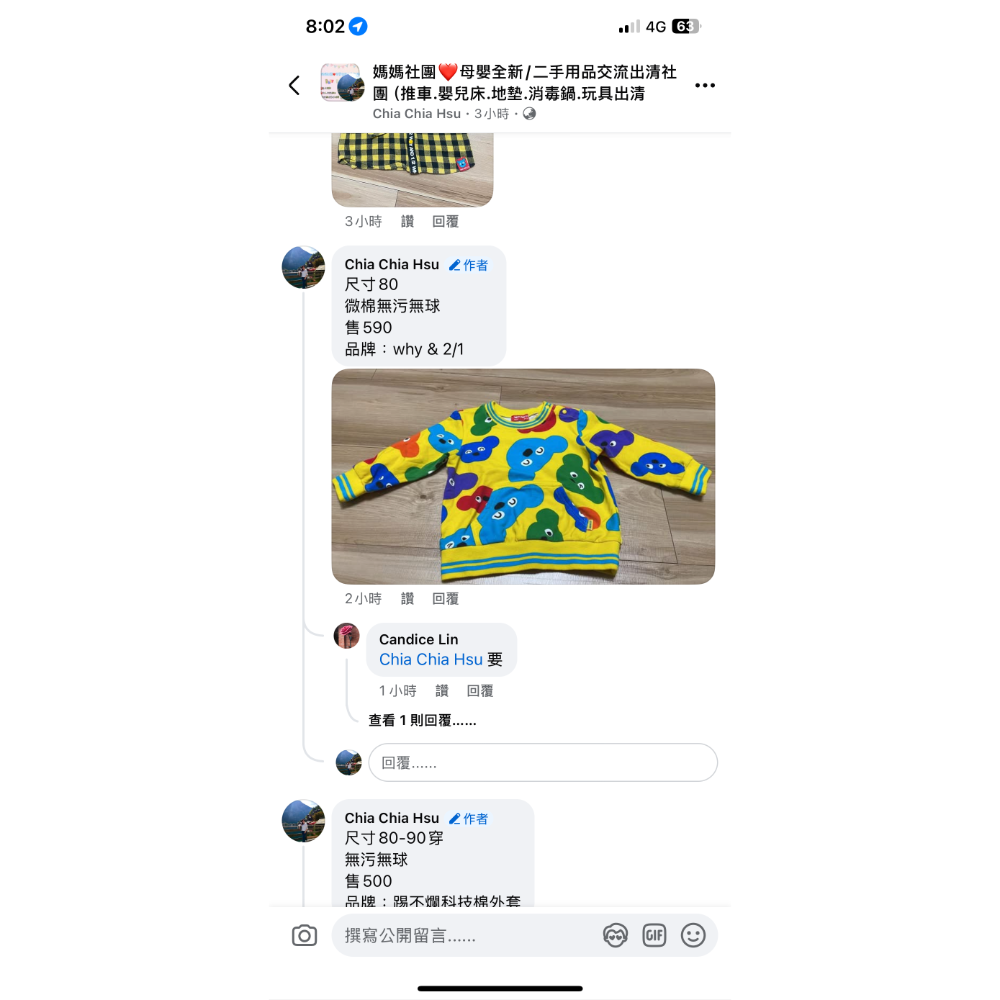Viewport: 1000px width, 1000px height.
Task: Open Candice Lin's profile name
Action: 418,640
